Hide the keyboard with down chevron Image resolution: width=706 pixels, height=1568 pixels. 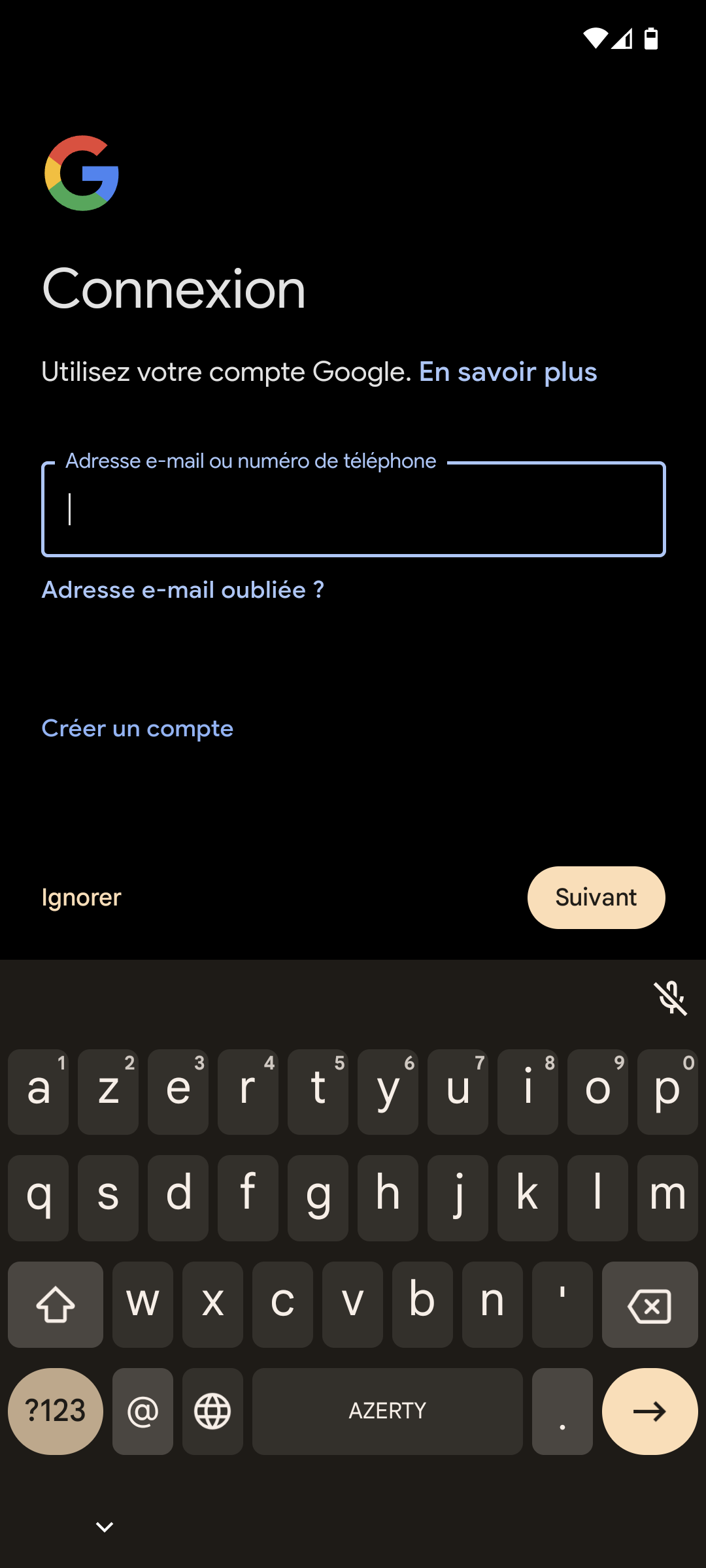point(105,1527)
